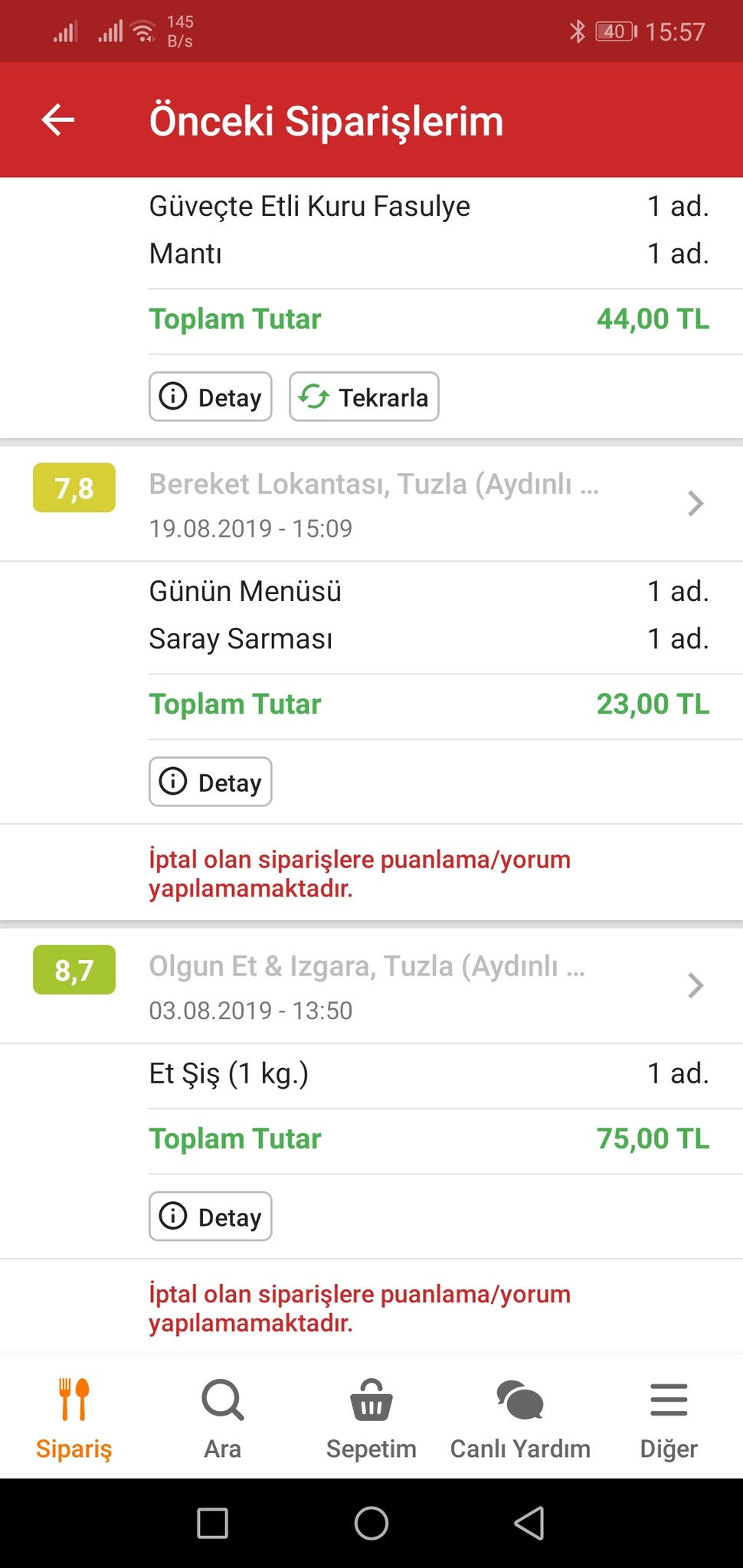Open system recent apps
Viewport: 743px width, 1568px height.
pos(212,1523)
